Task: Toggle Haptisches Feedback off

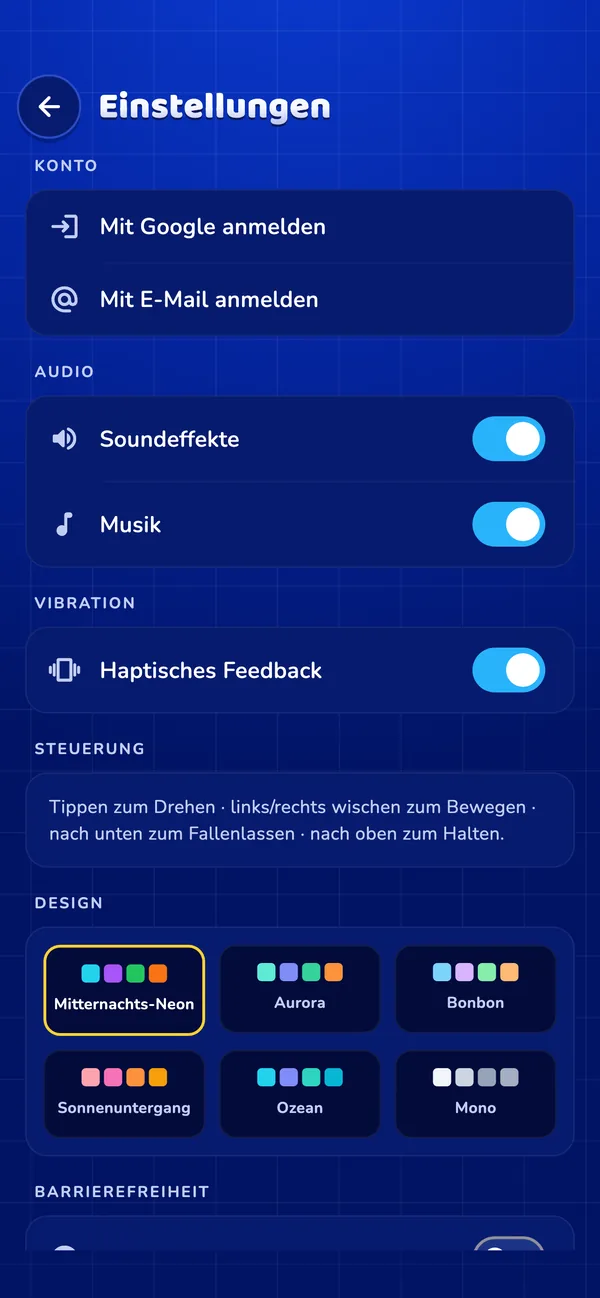Action: click(x=508, y=670)
